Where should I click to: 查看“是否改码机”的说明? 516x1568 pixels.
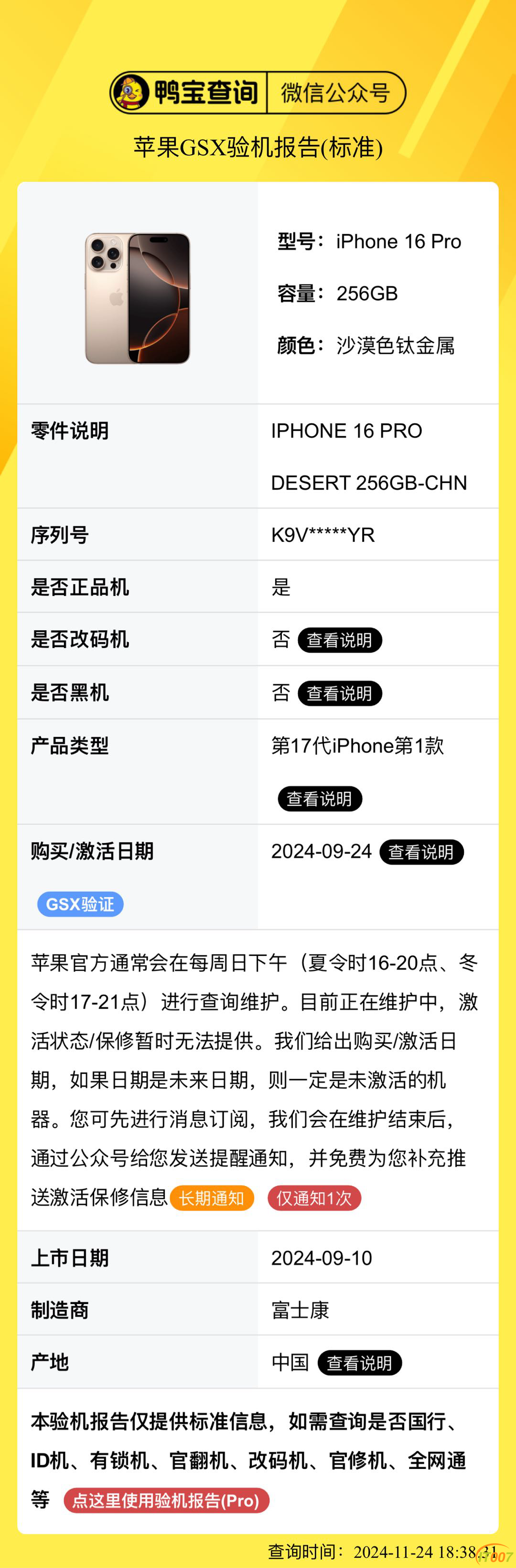click(340, 640)
